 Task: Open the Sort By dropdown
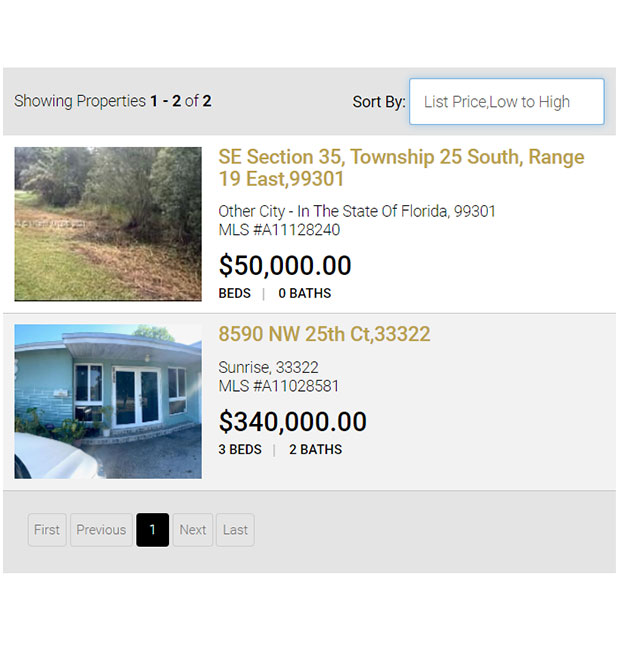click(506, 101)
